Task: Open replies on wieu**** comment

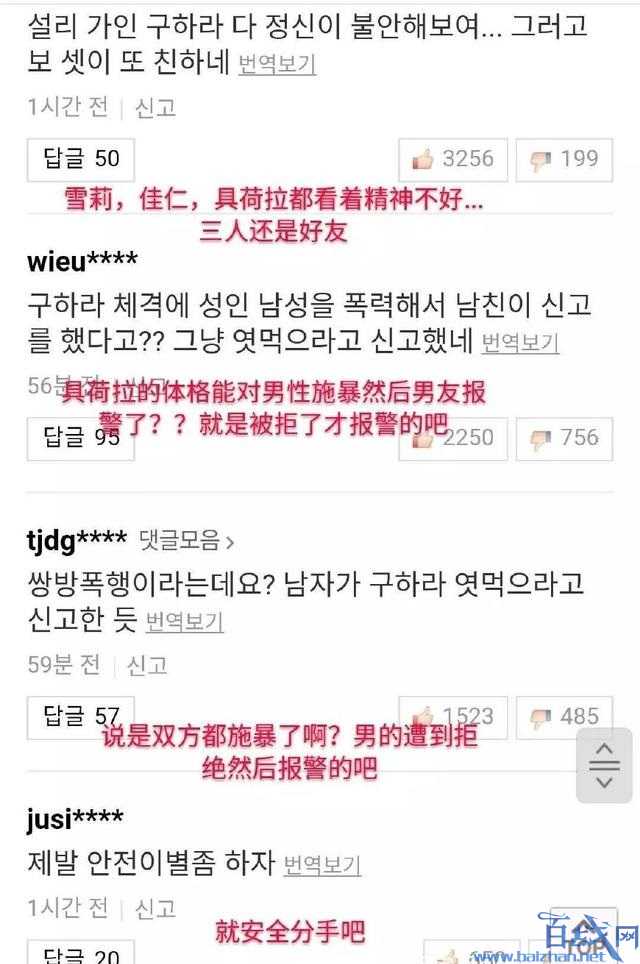Action: click(x=80, y=438)
